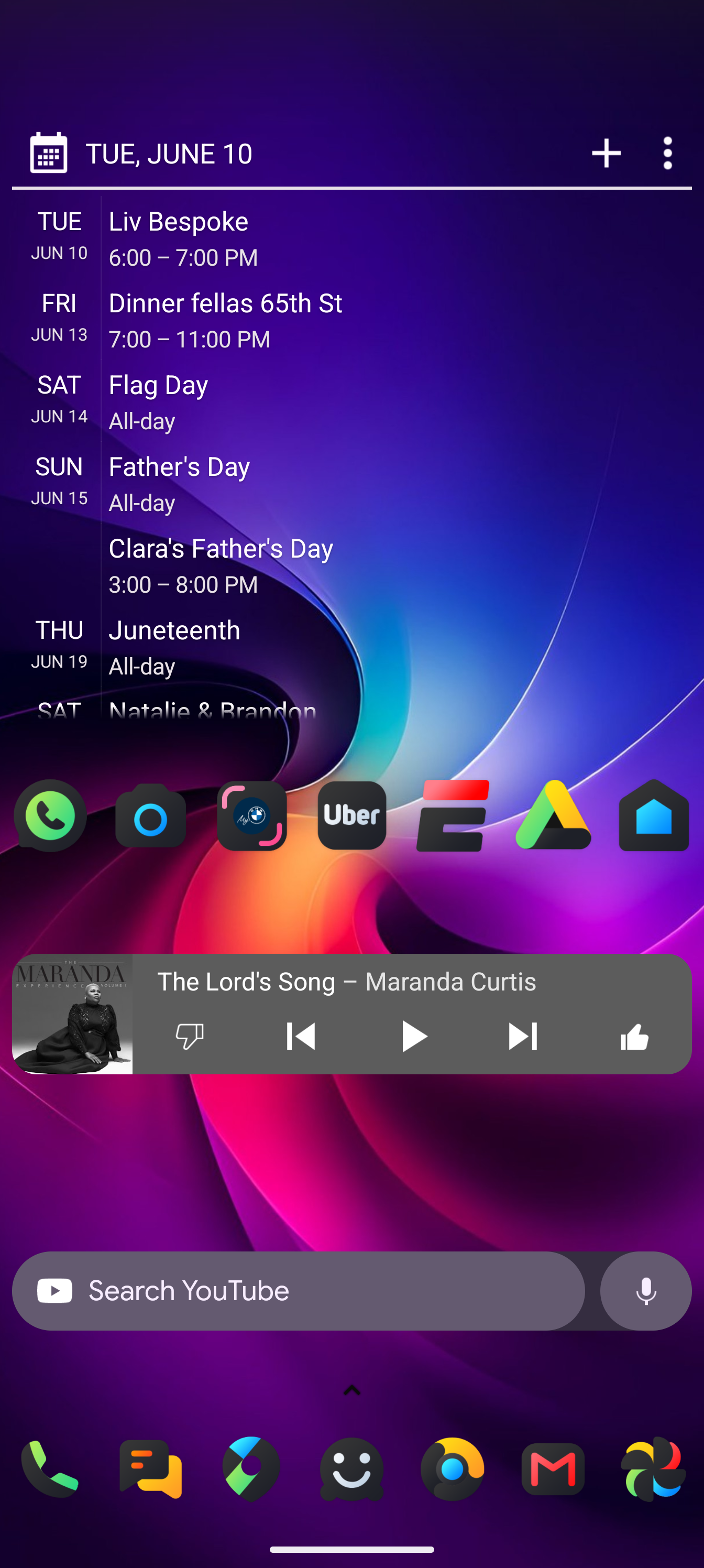Open Gmail from the dock
This screenshot has width=704, height=1568.
(553, 1468)
